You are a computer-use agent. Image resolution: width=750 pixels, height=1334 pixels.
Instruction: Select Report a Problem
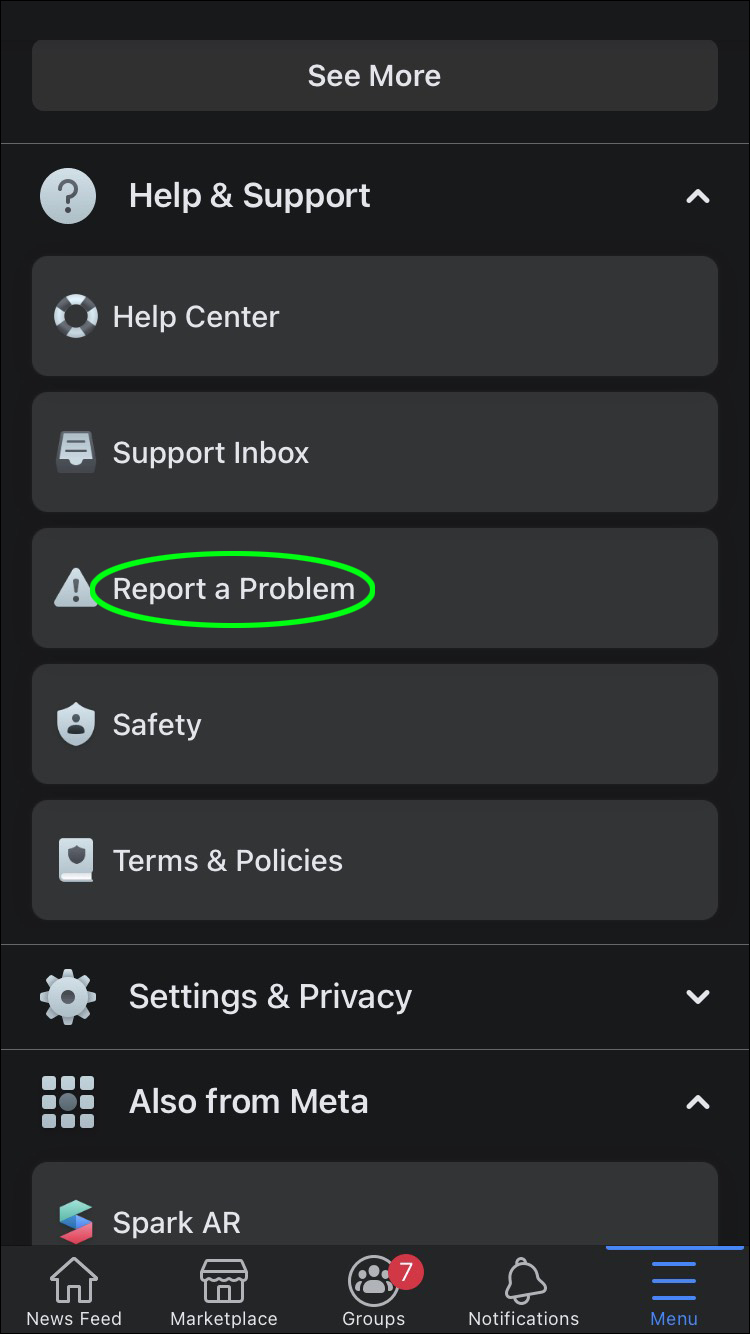(374, 589)
